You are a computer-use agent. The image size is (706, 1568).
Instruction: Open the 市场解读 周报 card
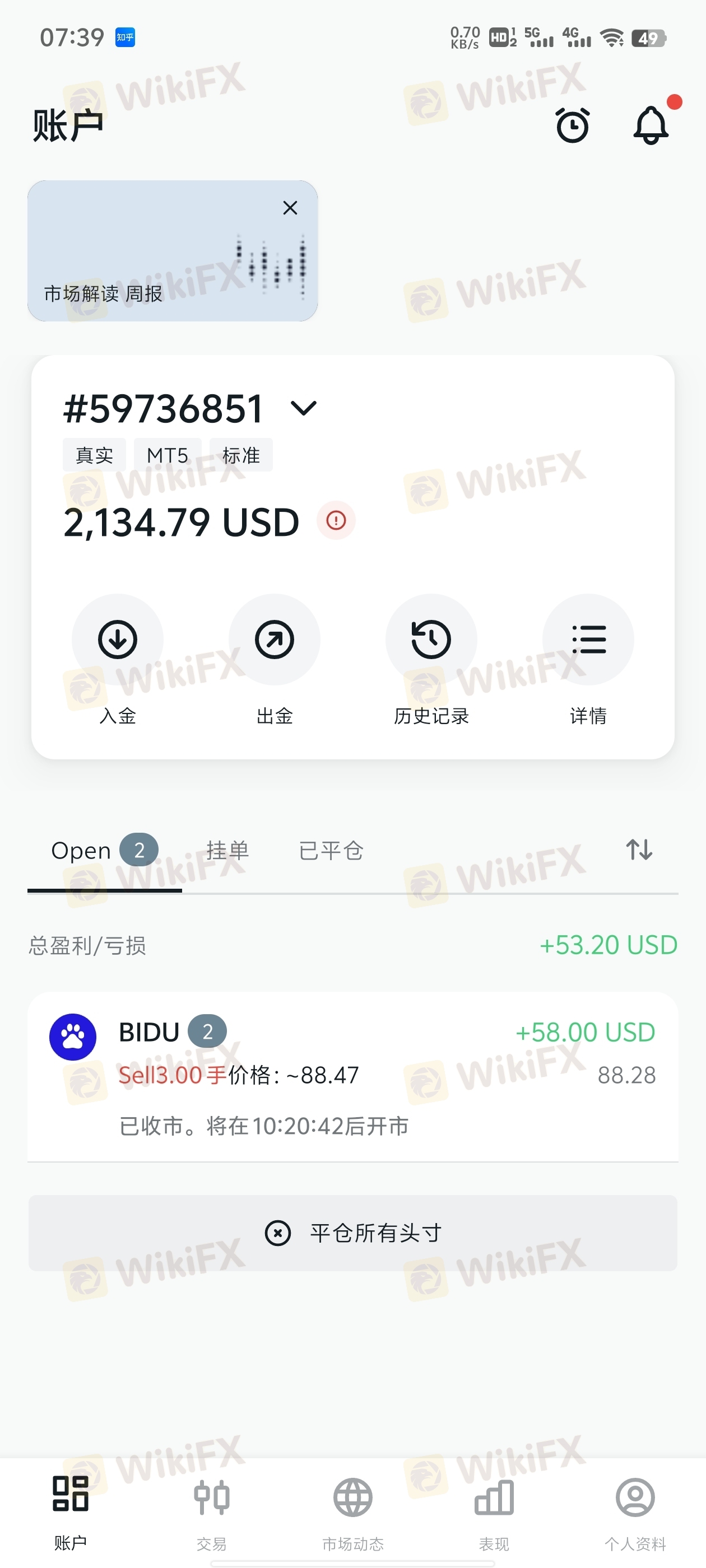pyautogui.click(x=173, y=251)
